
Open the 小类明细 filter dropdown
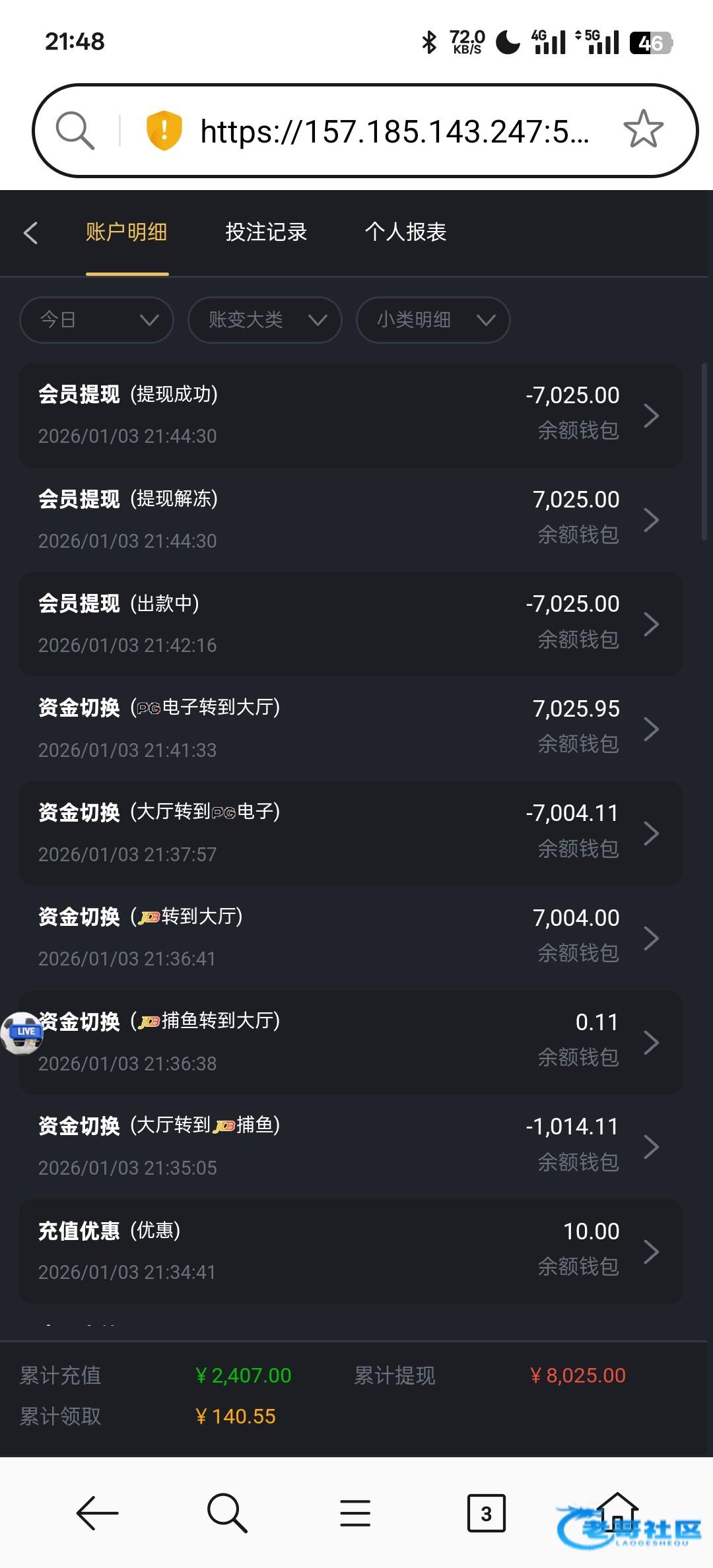coord(433,320)
